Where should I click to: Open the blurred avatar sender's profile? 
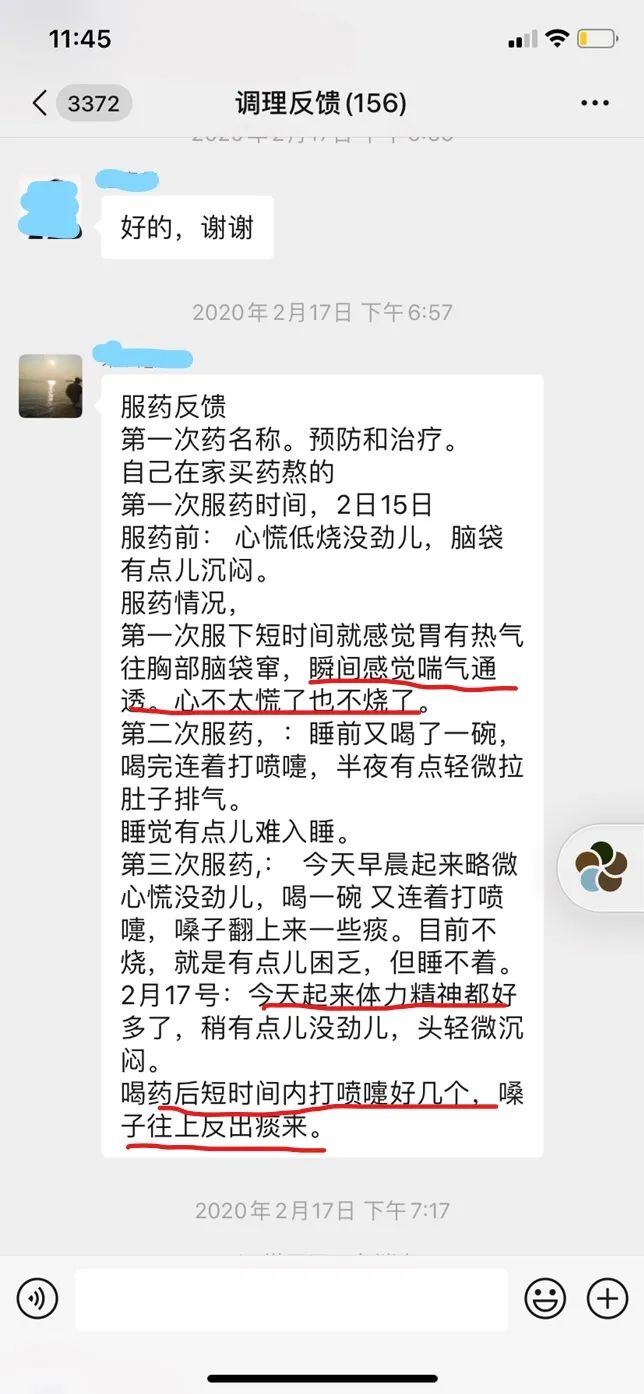coord(50,207)
